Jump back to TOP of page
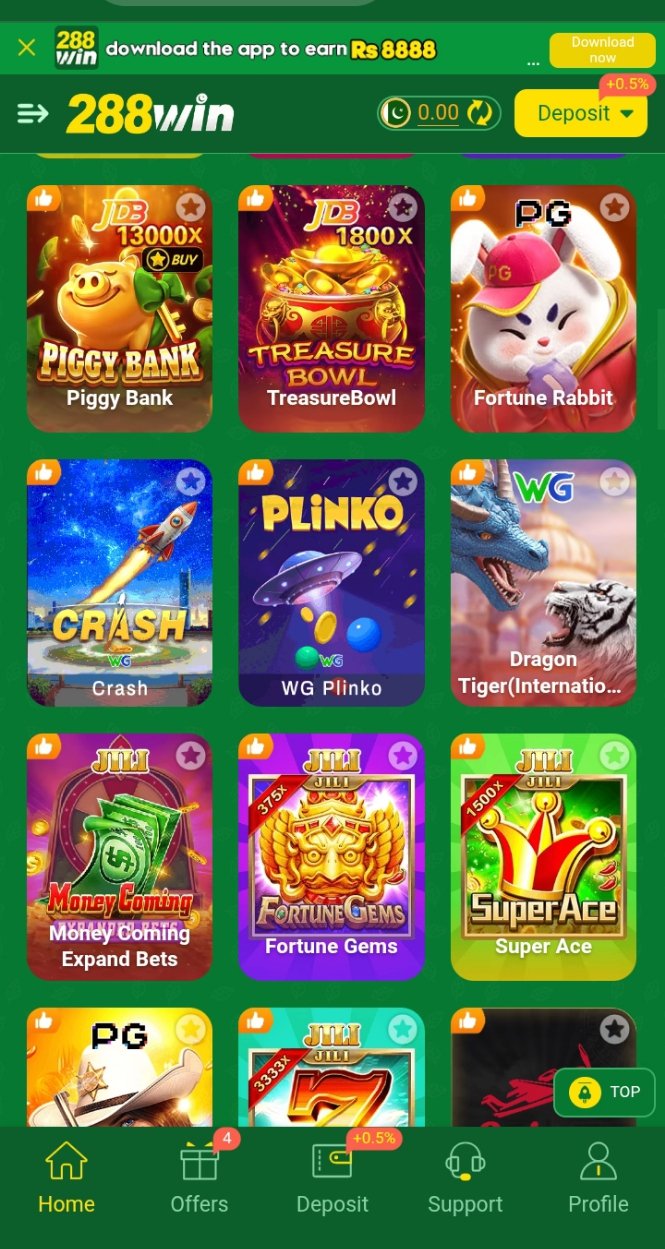This screenshot has height=1249, width=665. [603, 1092]
